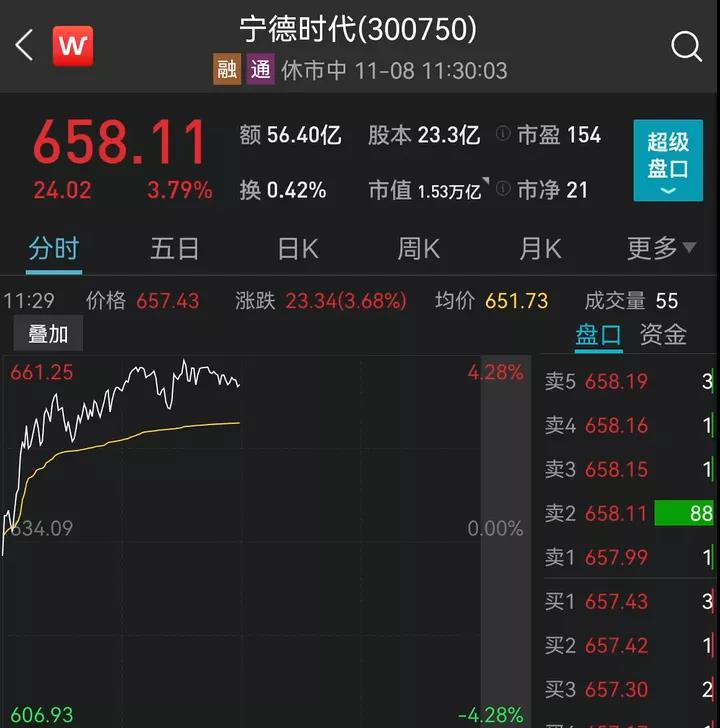Select the 盘口 tab
Image resolution: width=720 pixels, height=728 pixels.
pos(598,335)
